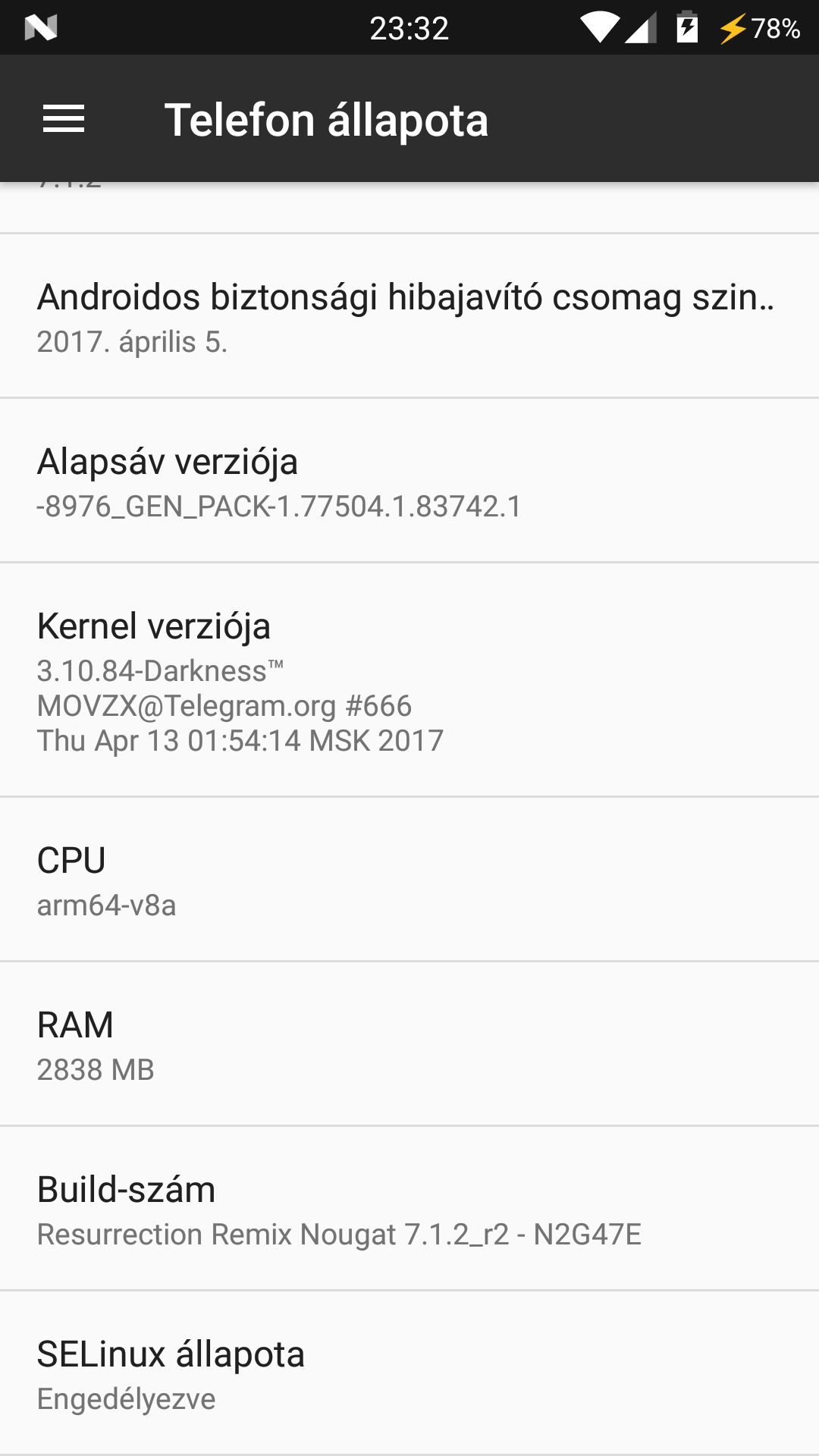This screenshot has height=1456, width=819.
Task: Tap the Kernel verziója entry
Action: [x=409, y=679]
